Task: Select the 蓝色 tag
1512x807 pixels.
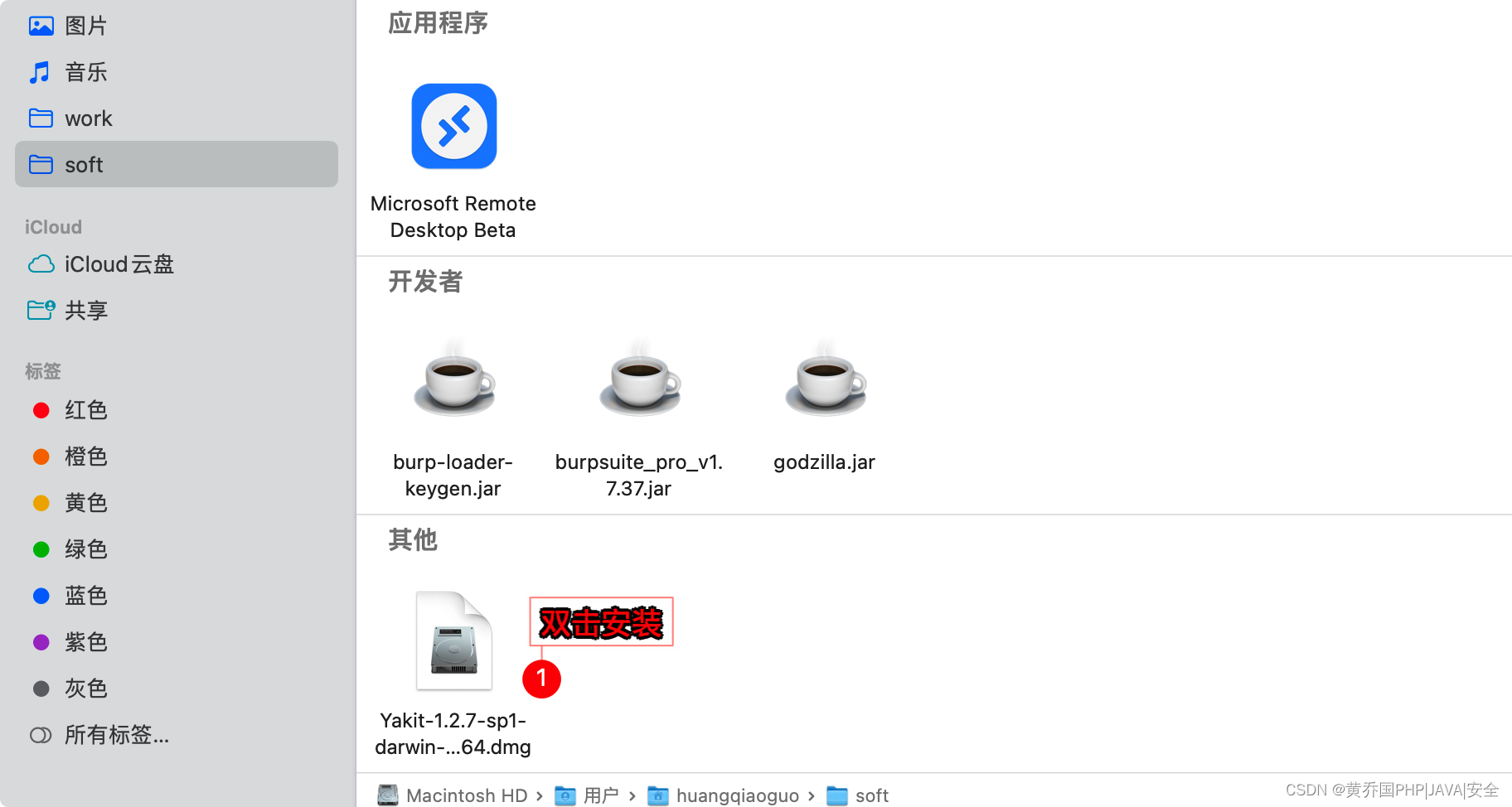Action: pyautogui.click(x=85, y=596)
